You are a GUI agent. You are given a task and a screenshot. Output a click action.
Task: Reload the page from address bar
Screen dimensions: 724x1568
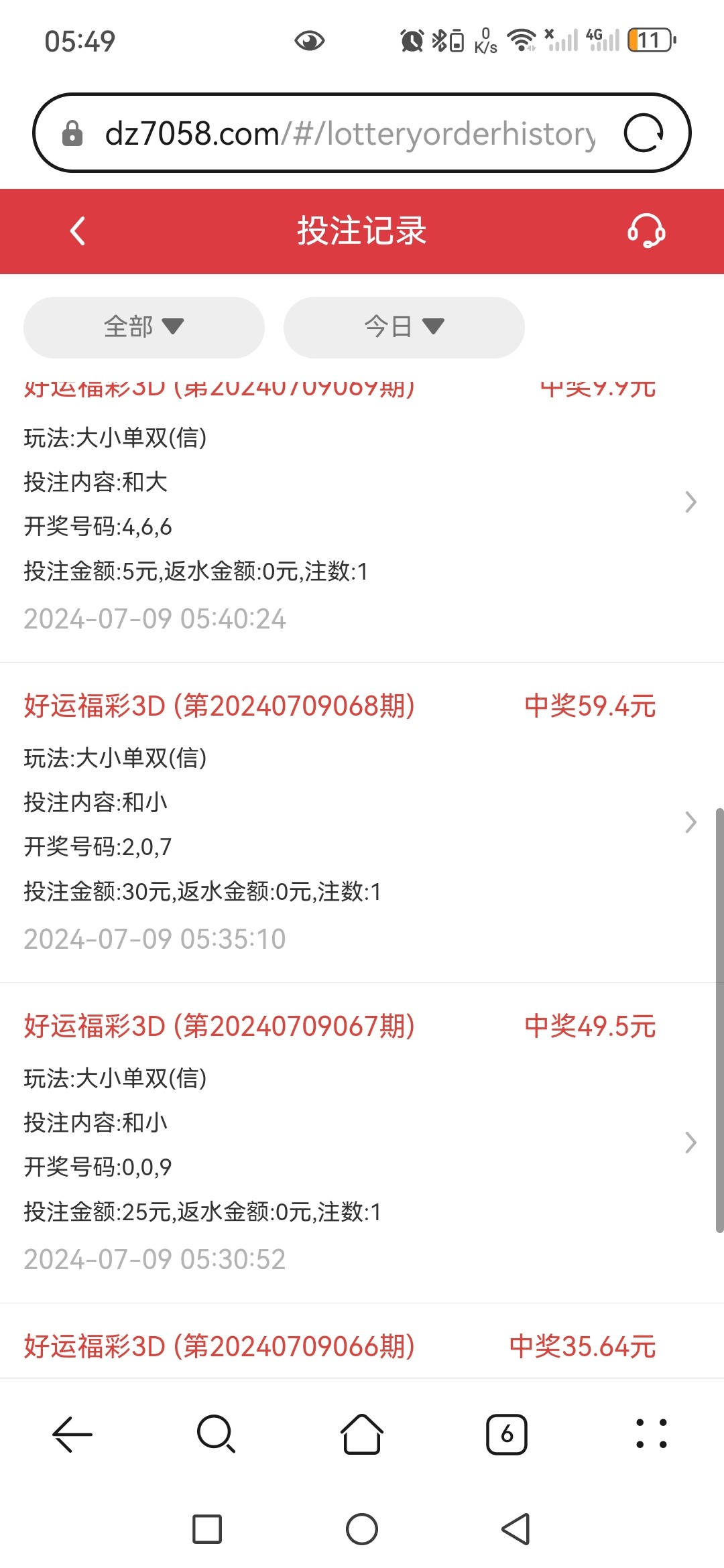click(x=644, y=133)
